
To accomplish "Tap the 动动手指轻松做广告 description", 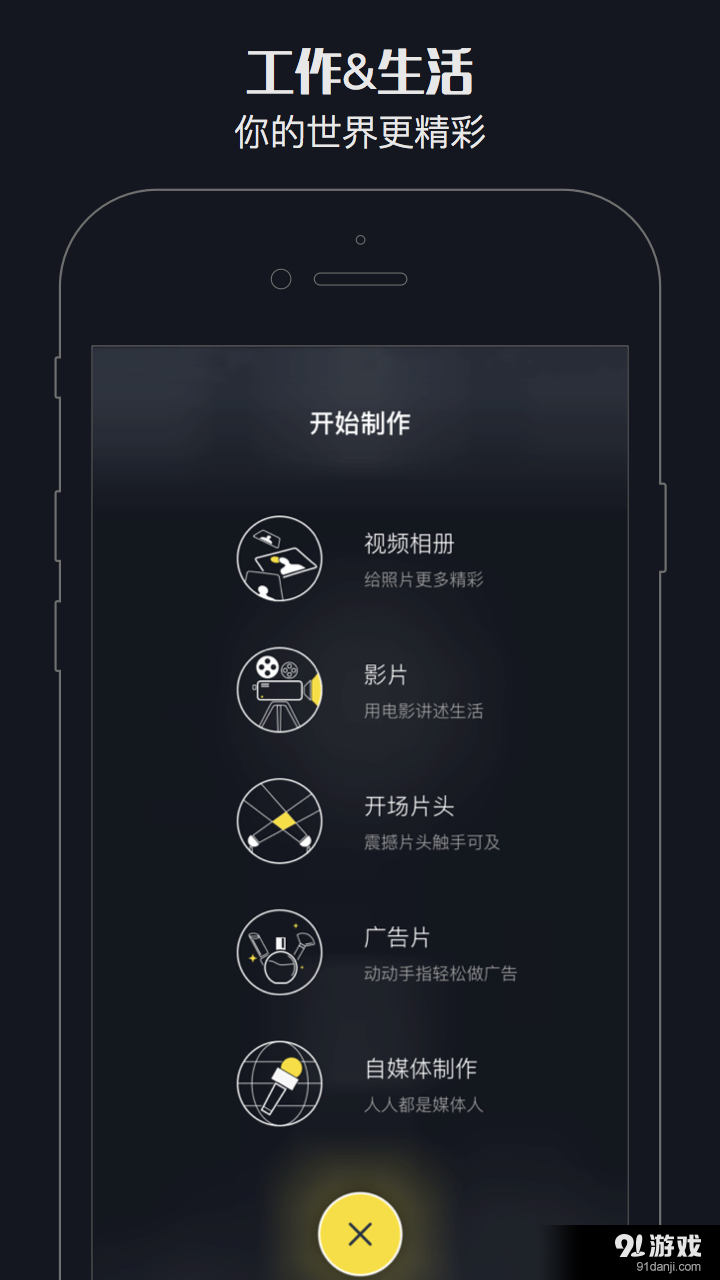I will [x=440, y=973].
